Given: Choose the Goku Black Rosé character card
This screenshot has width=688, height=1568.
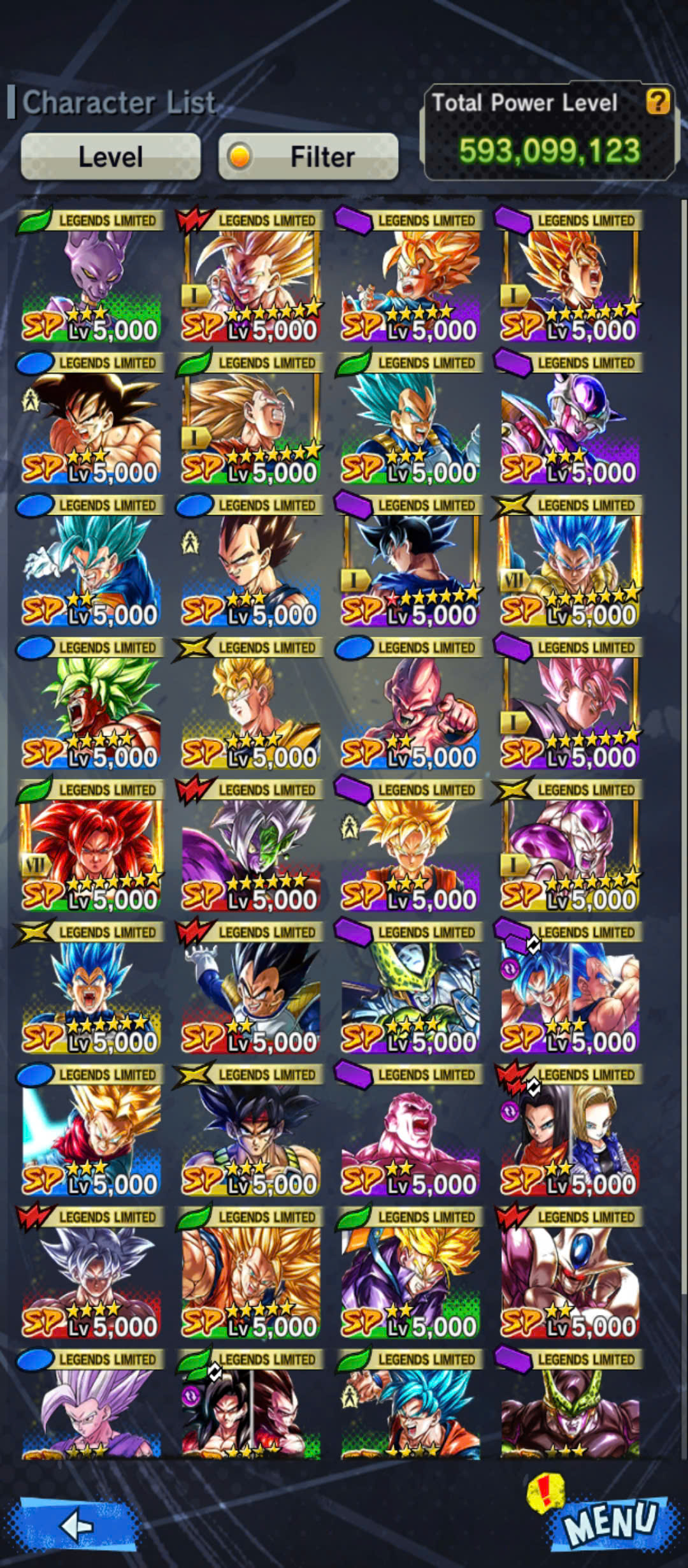Looking at the screenshot, I should 570,704.
